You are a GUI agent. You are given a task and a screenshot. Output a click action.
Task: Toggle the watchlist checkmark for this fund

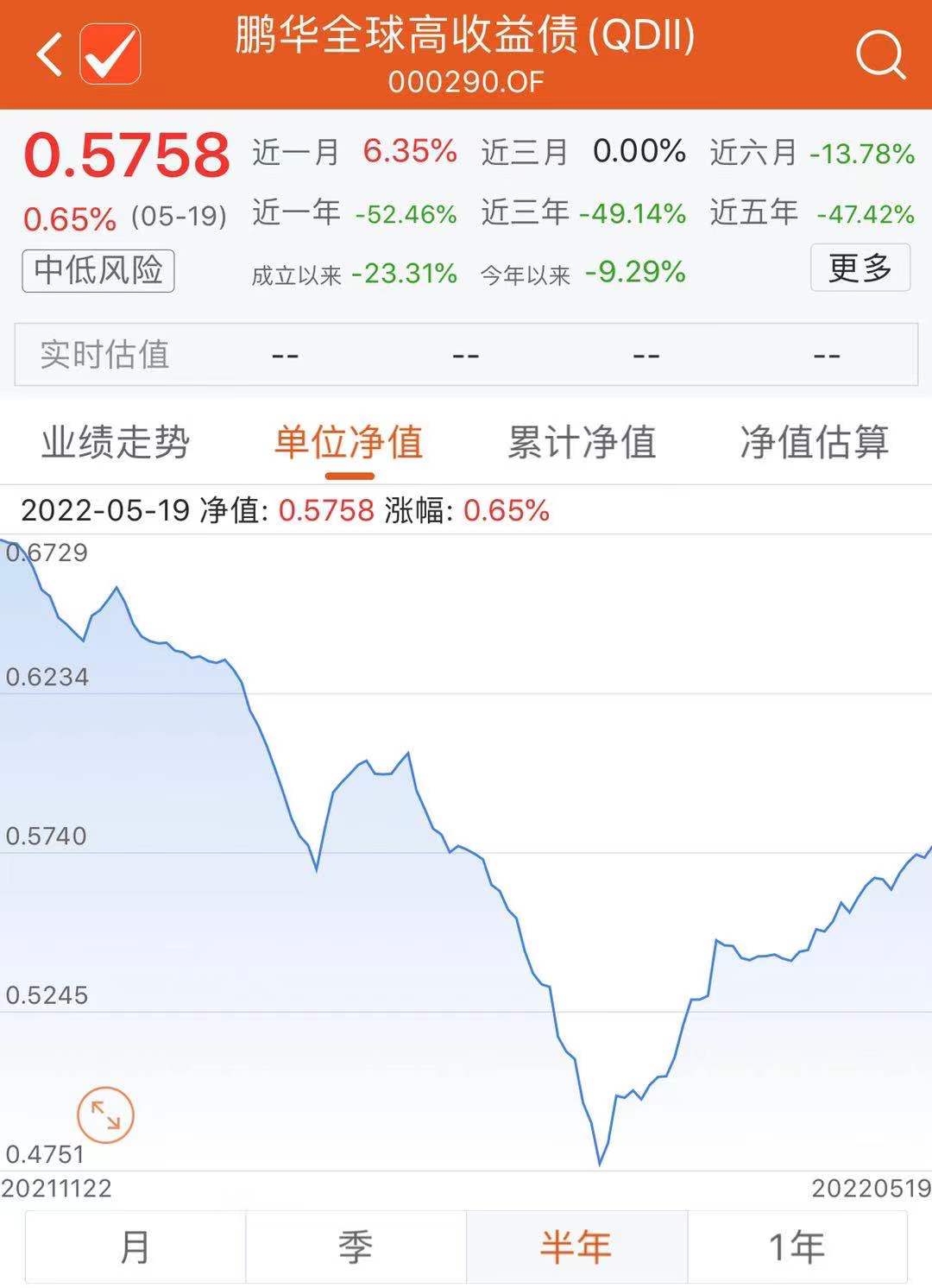pos(110,54)
